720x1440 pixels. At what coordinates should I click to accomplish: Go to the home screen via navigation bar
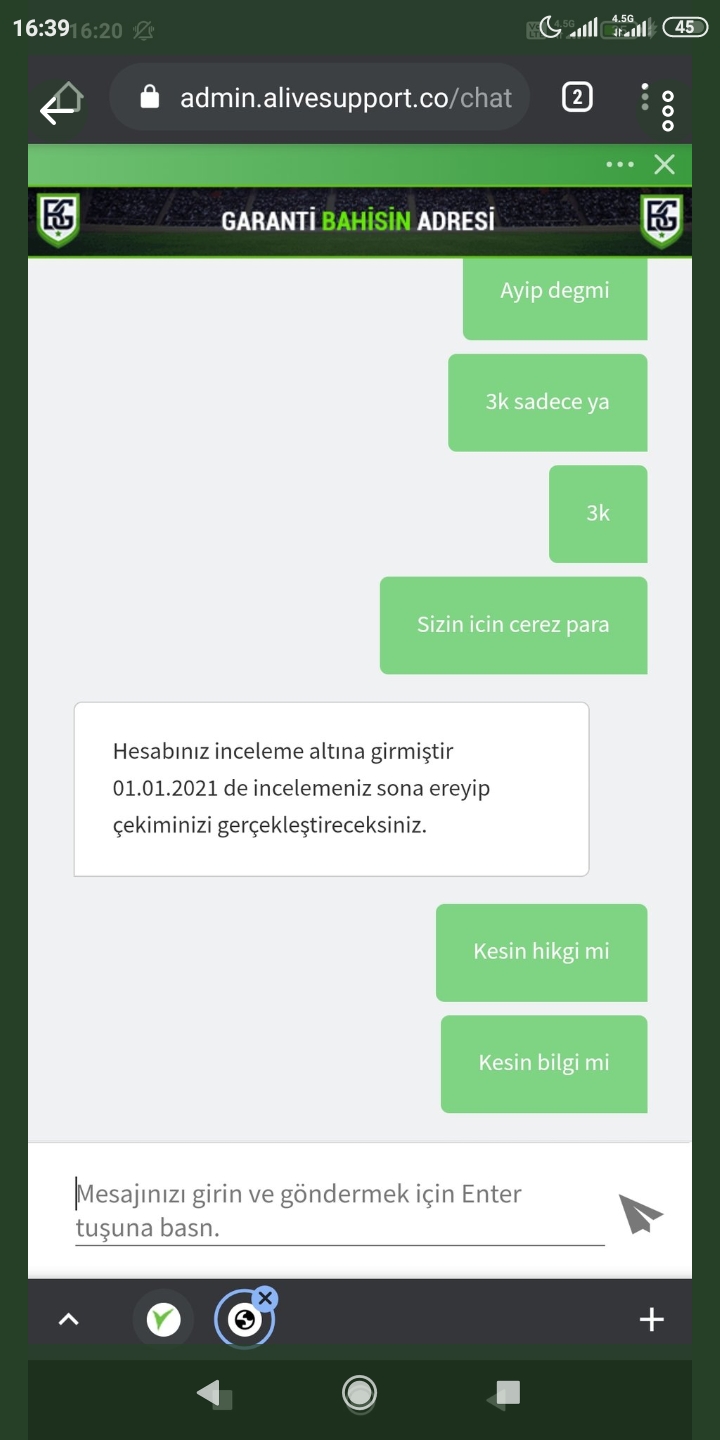click(x=359, y=1393)
